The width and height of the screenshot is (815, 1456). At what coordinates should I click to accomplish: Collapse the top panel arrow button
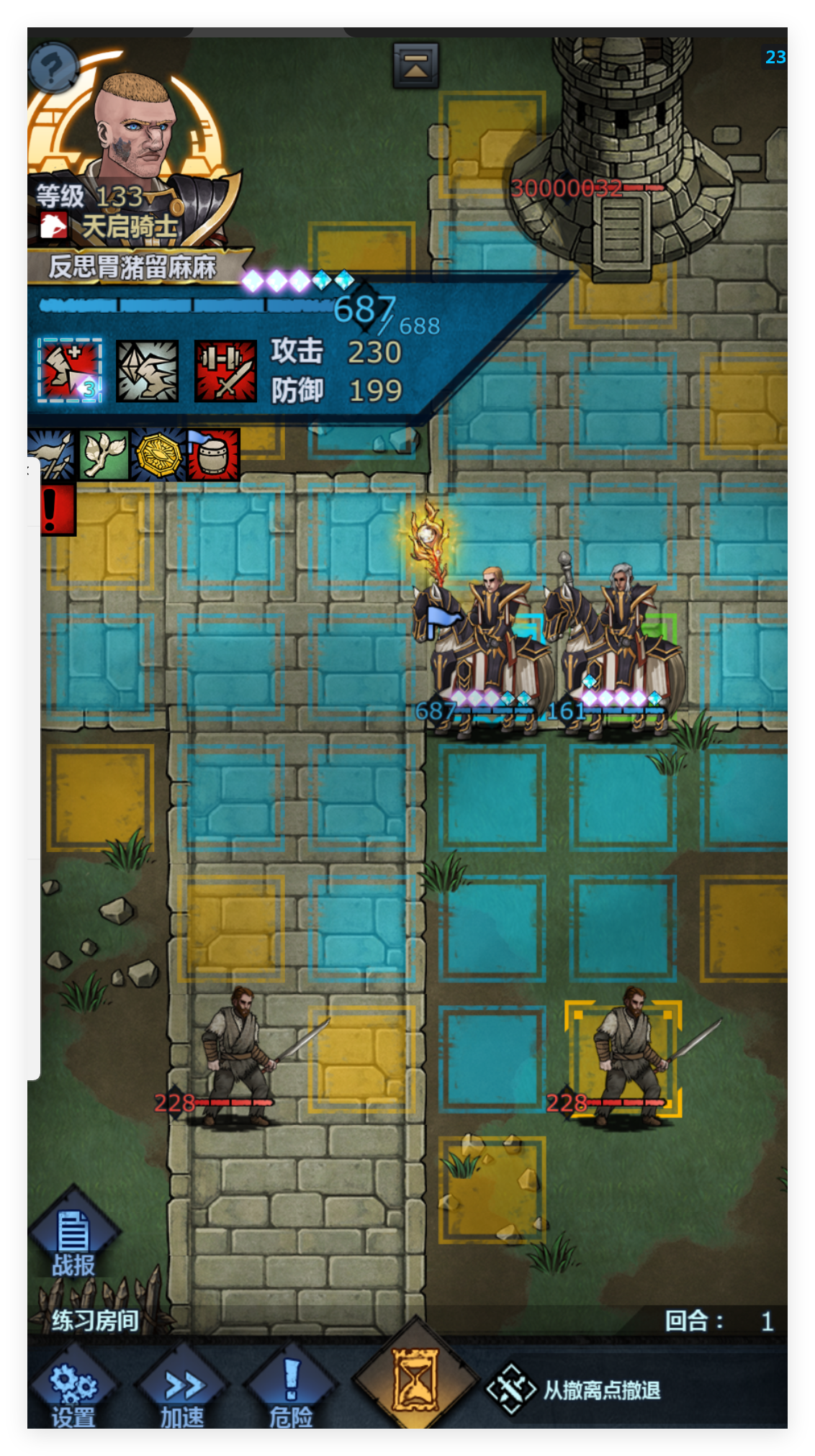click(415, 65)
